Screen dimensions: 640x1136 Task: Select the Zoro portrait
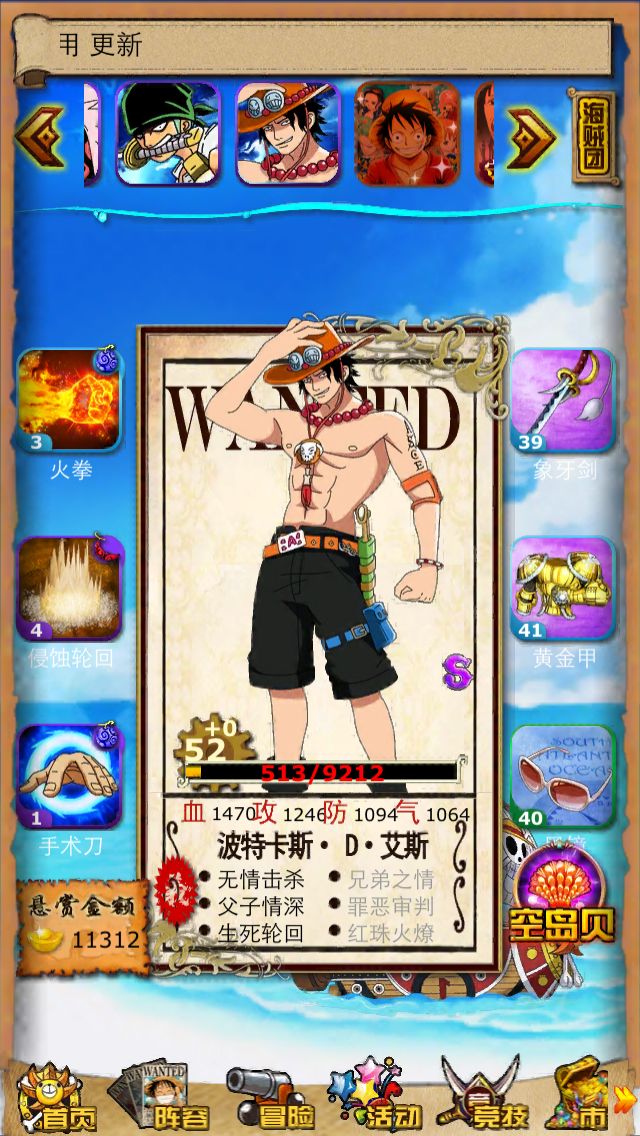coord(167,133)
